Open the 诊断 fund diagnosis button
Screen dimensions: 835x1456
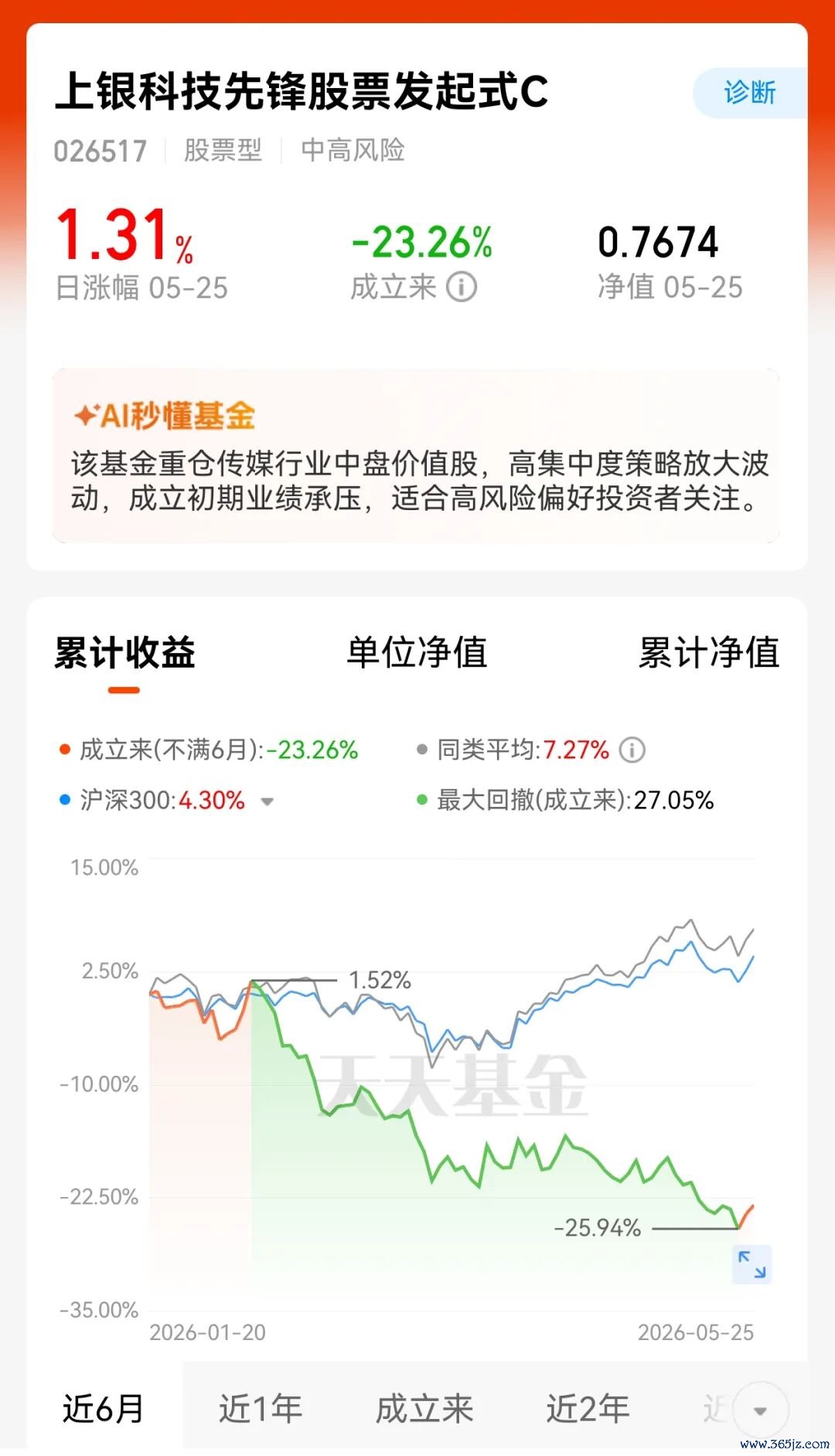[x=750, y=93]
